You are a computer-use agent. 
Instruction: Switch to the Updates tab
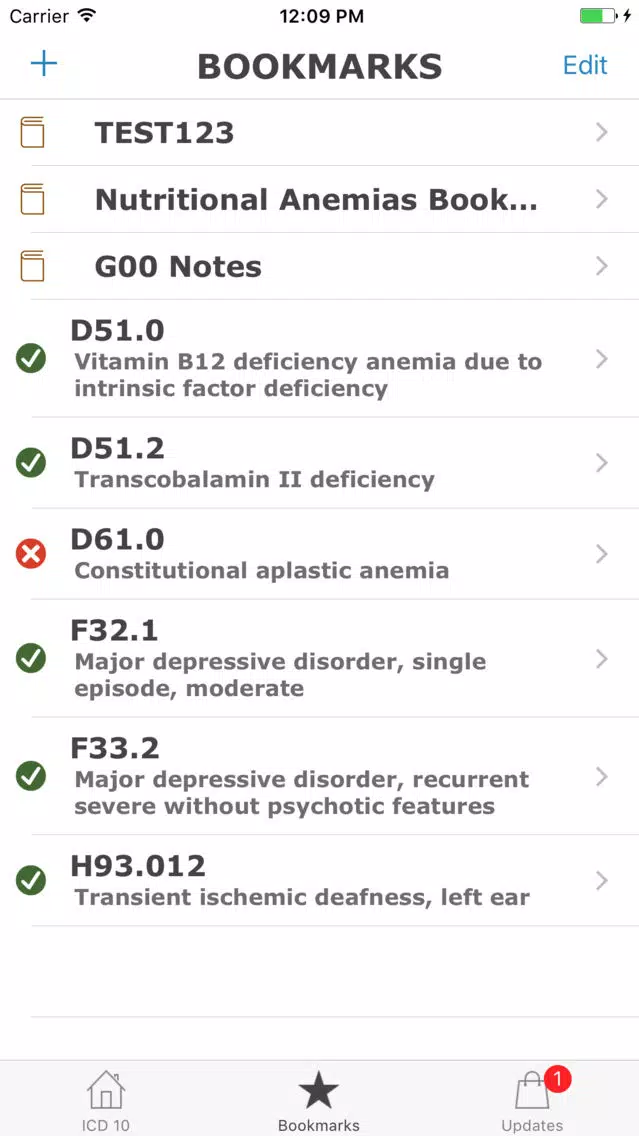click(x=532, y=1100)
